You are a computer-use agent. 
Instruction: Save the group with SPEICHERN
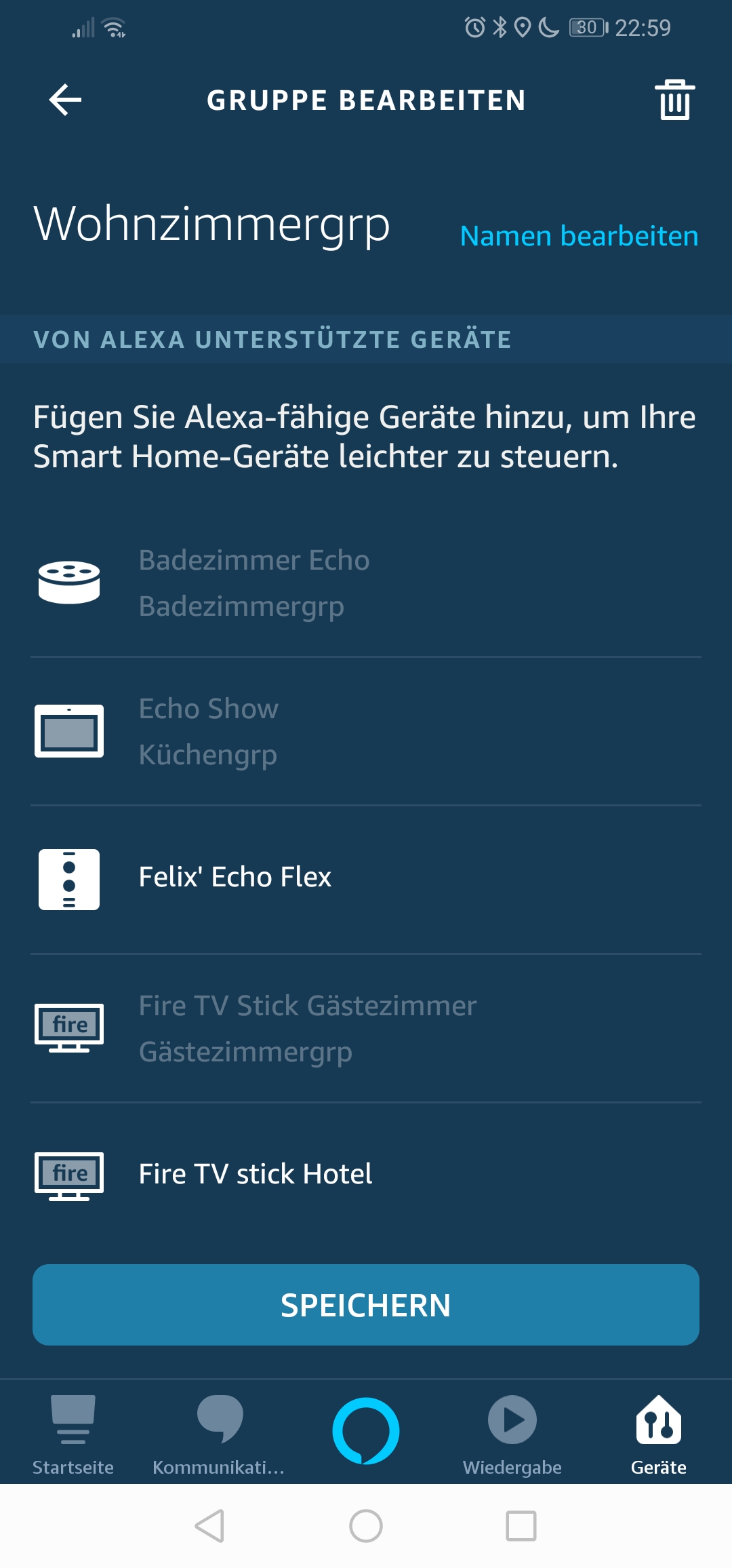click(x=366, y=1305)
